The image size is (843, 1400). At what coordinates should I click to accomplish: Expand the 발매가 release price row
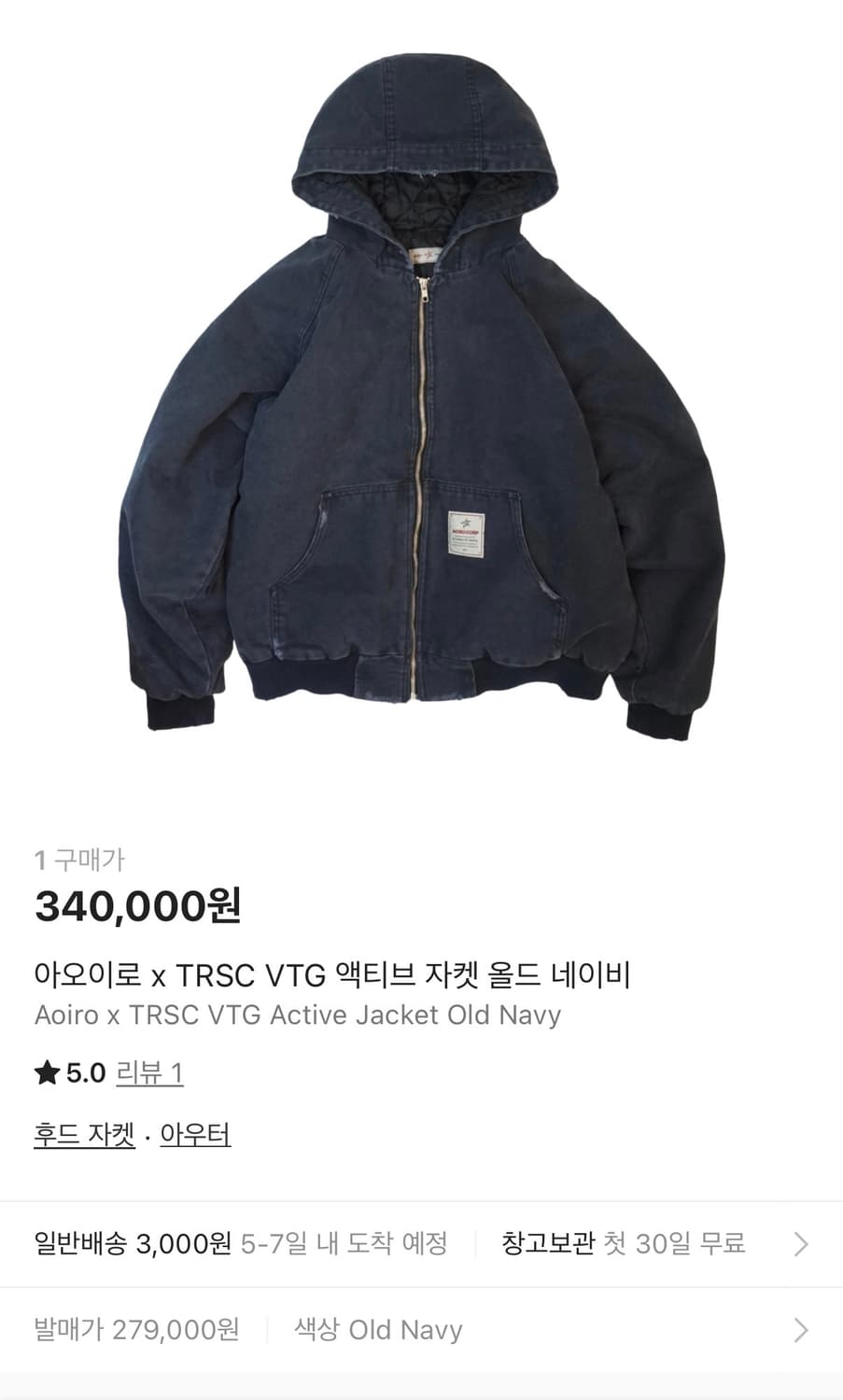[420, 1329]
